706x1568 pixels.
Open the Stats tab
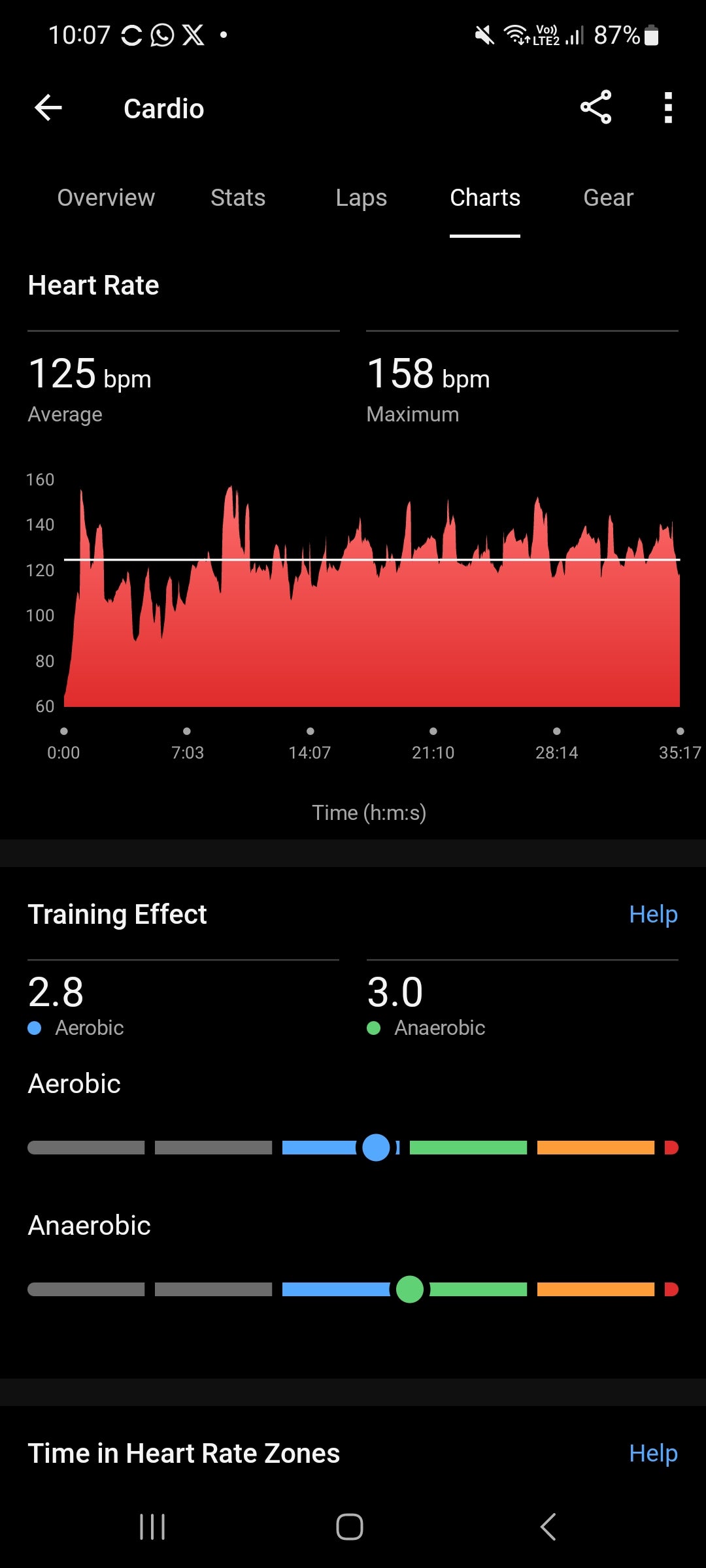click(238, 197)
